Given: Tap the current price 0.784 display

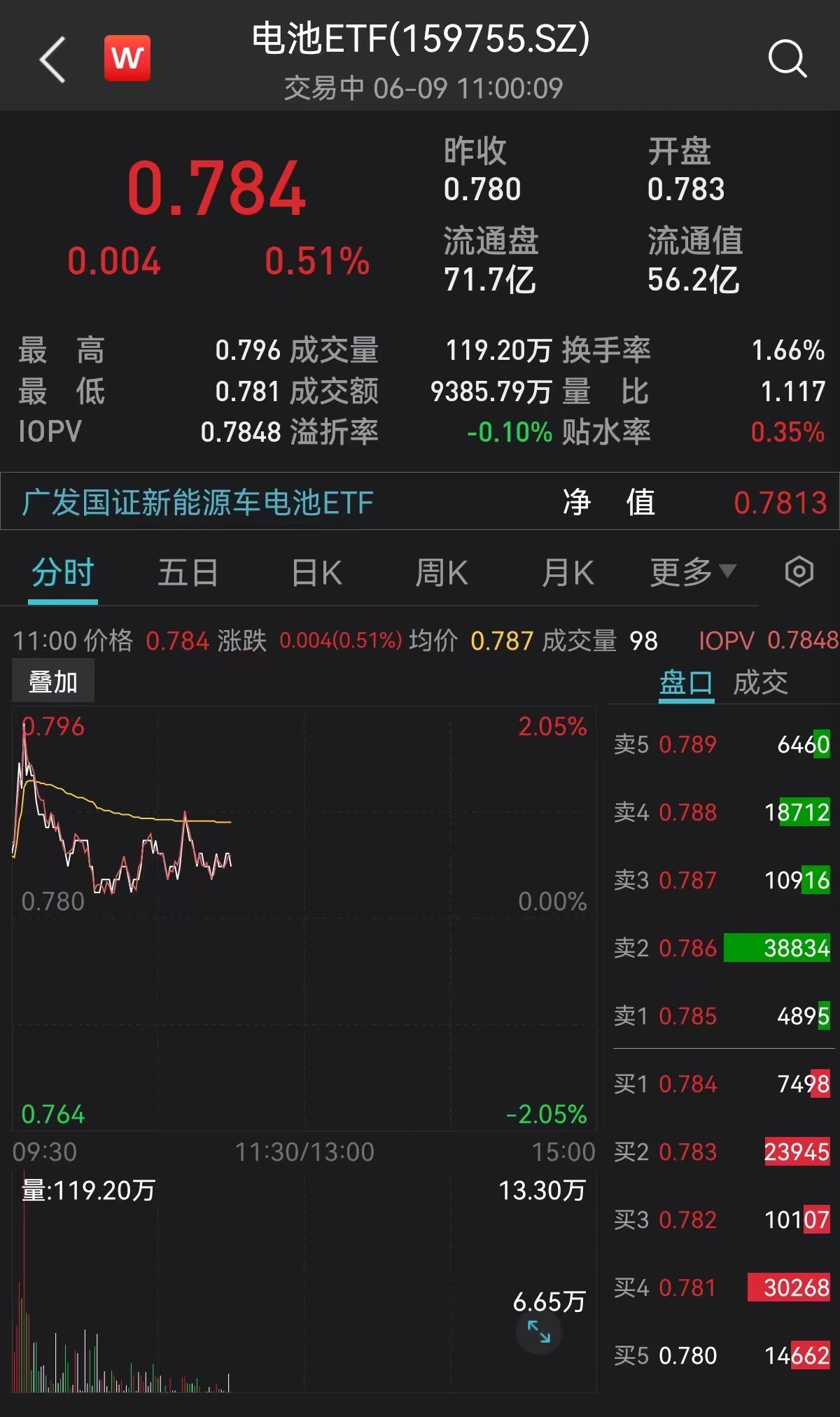Looking at the screenshot, I should pyautogui.click(x=217, y=189).
